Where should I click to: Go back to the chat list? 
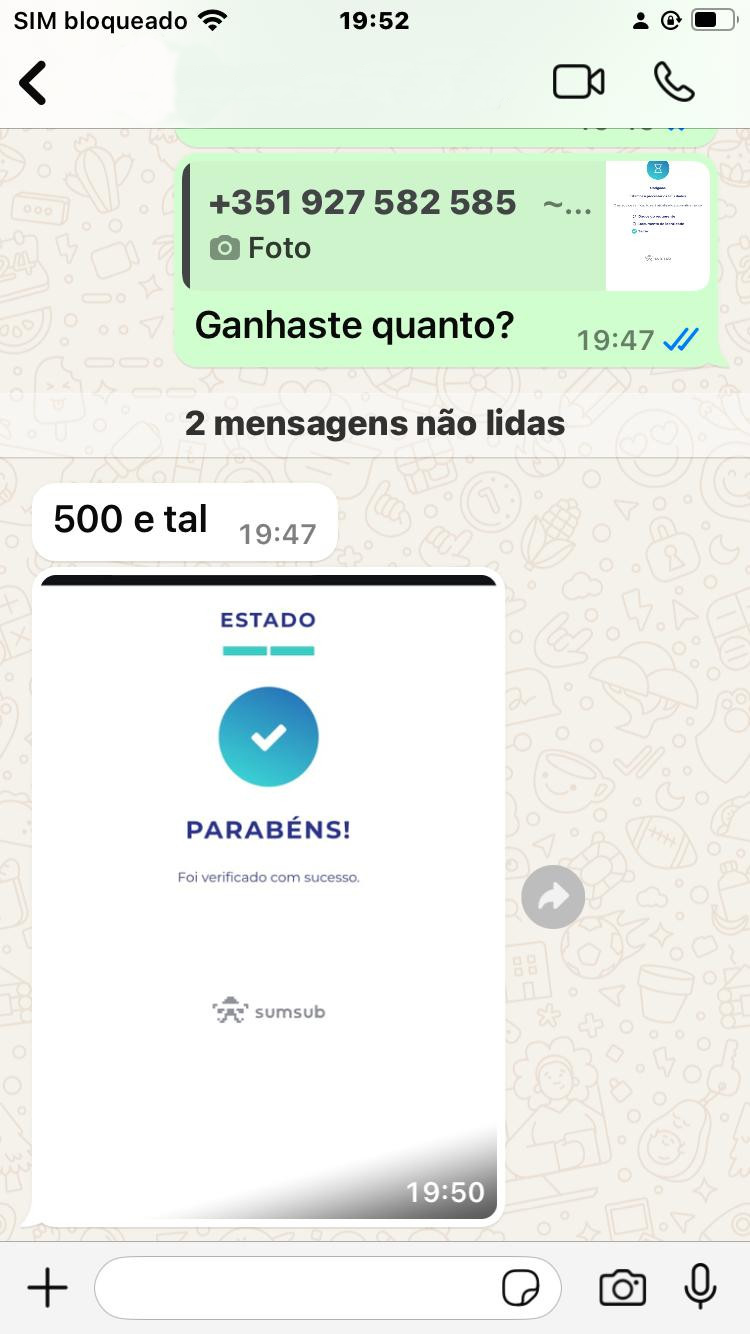pyautogui.click(x=33, y=83)
